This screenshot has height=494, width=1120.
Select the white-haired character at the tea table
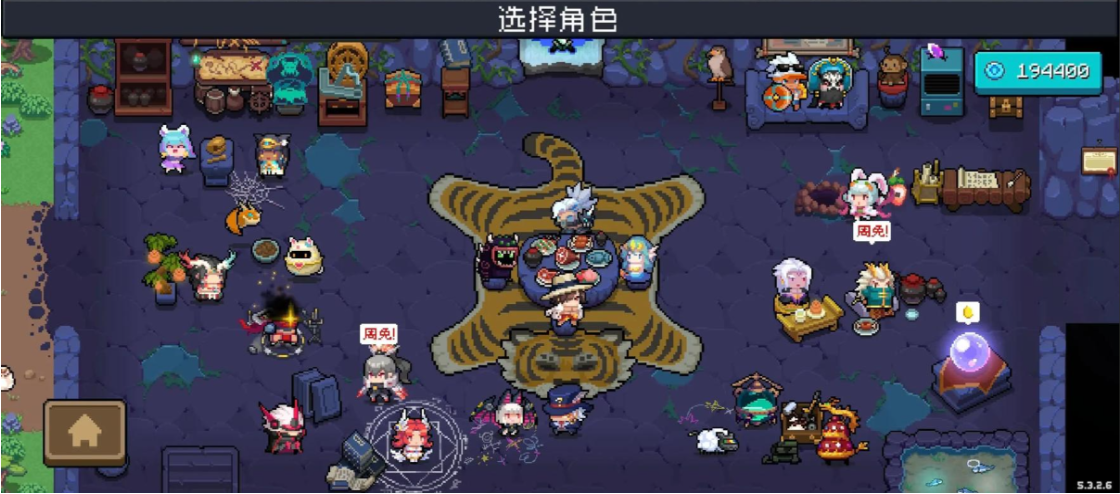point(791,282)
